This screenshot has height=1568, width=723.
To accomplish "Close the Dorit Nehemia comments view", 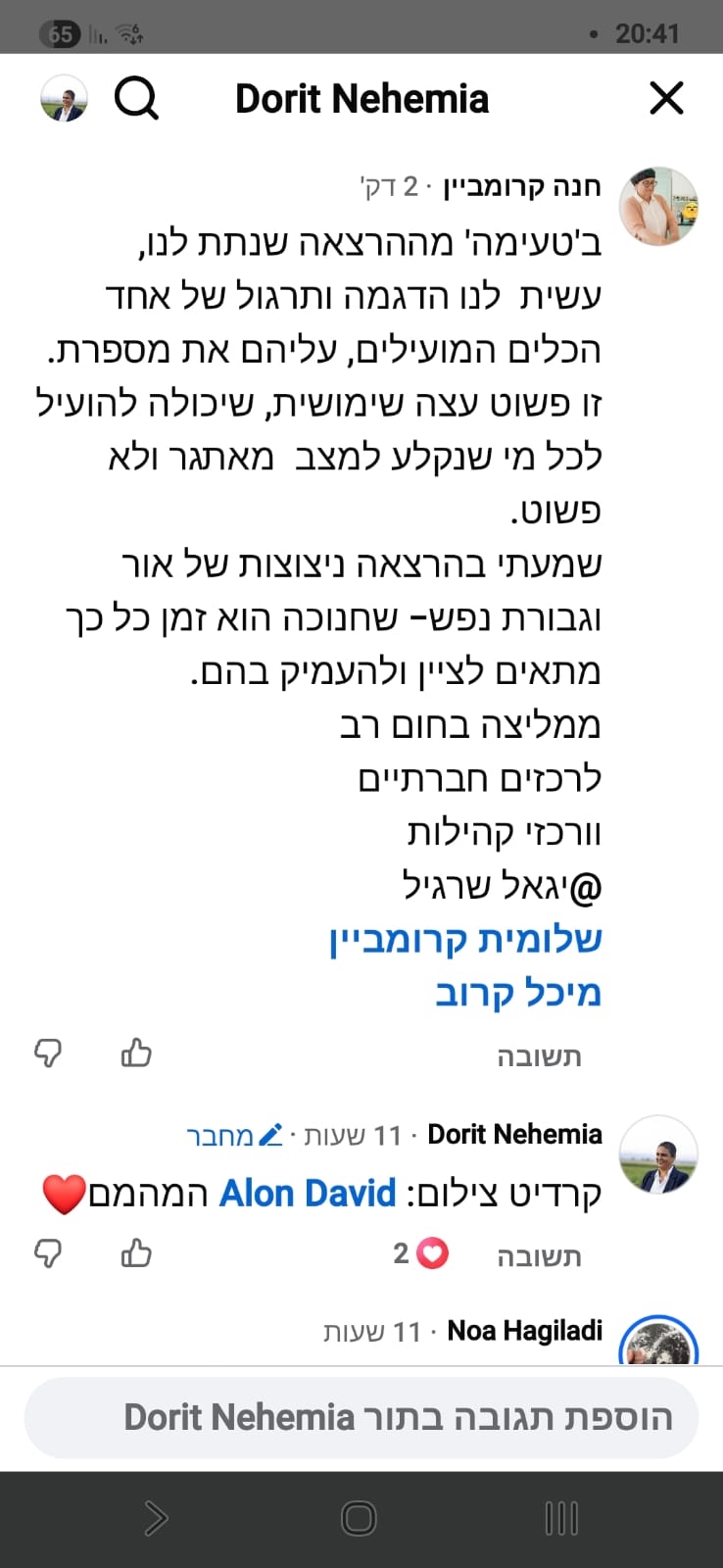I will click(666, 98).
